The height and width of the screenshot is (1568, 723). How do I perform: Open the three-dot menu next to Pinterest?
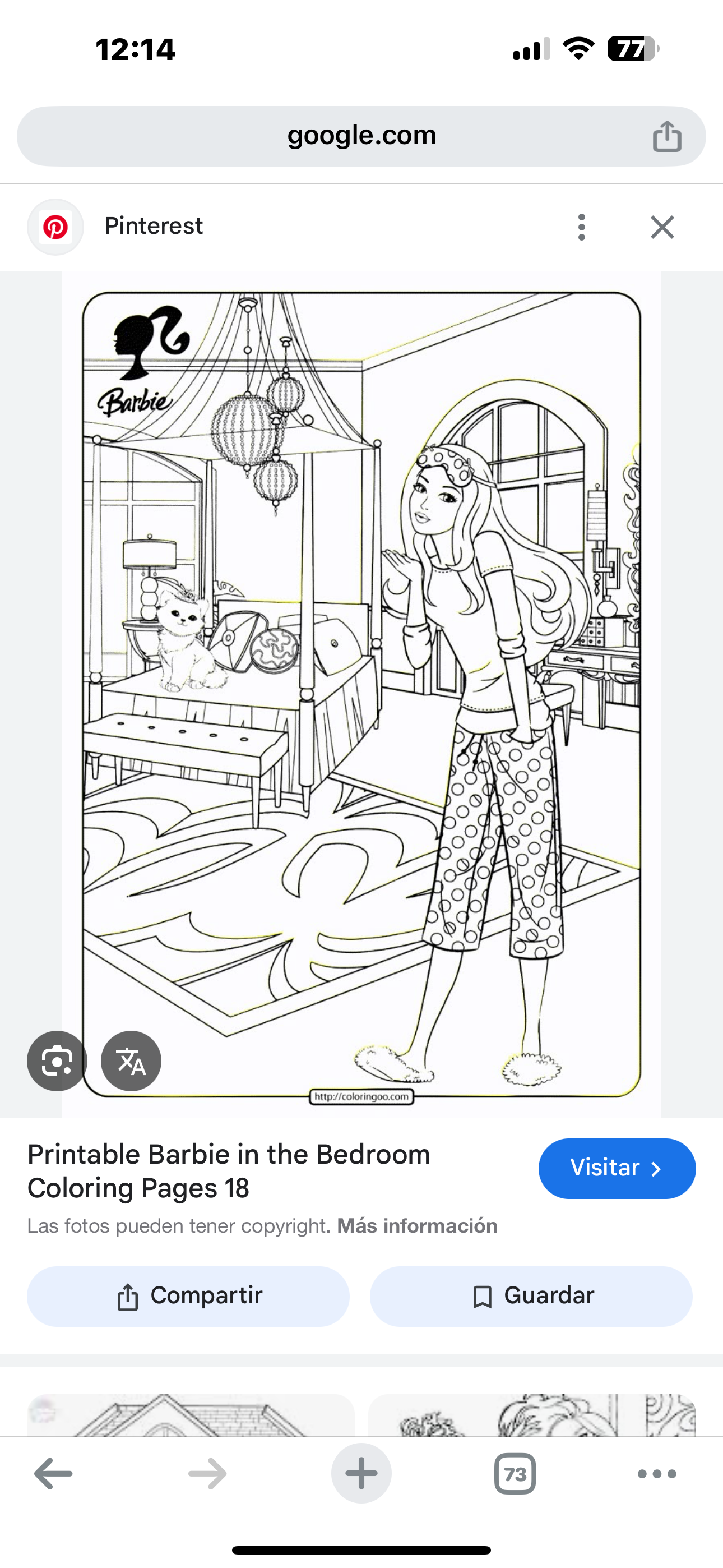point(582,227)
